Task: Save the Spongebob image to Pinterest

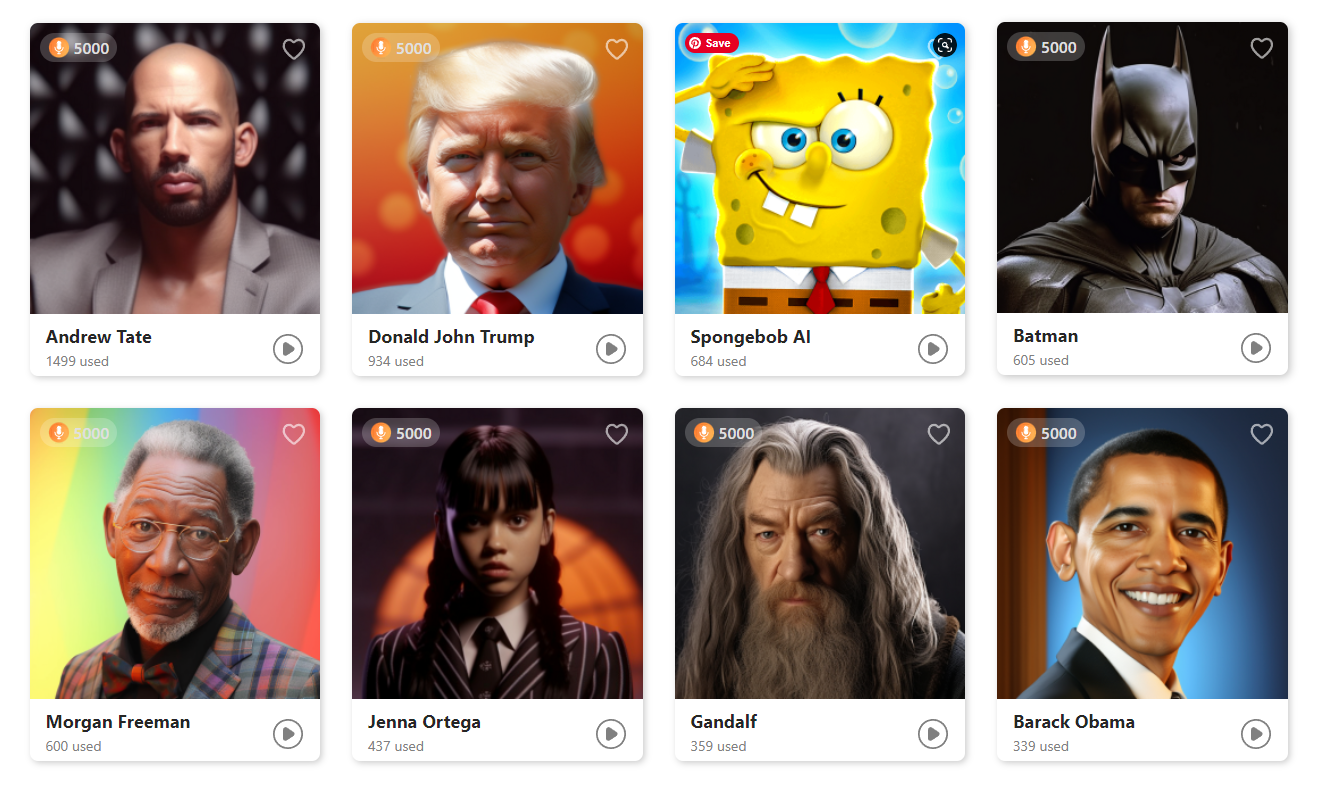Action: 712,43
